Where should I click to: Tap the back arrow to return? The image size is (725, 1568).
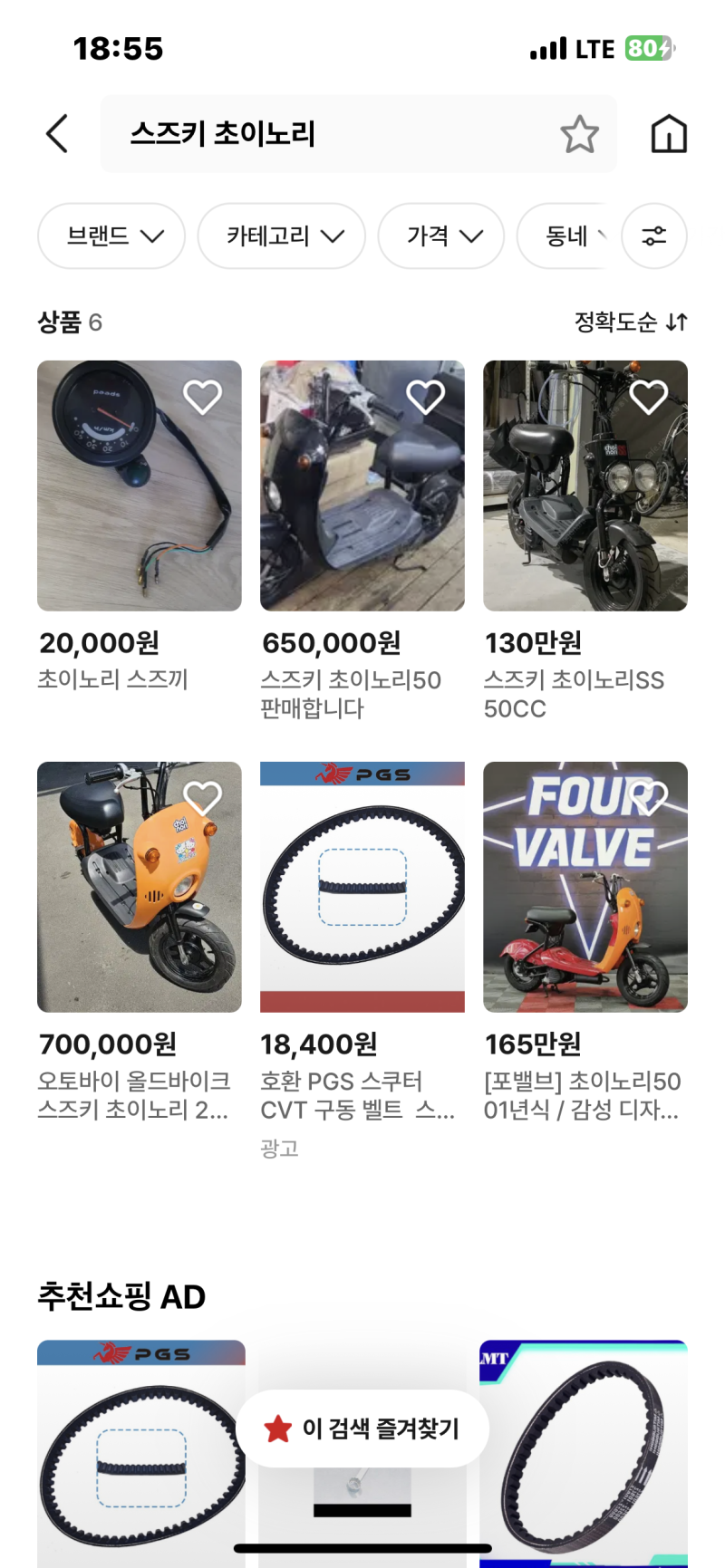pos(56,133)
